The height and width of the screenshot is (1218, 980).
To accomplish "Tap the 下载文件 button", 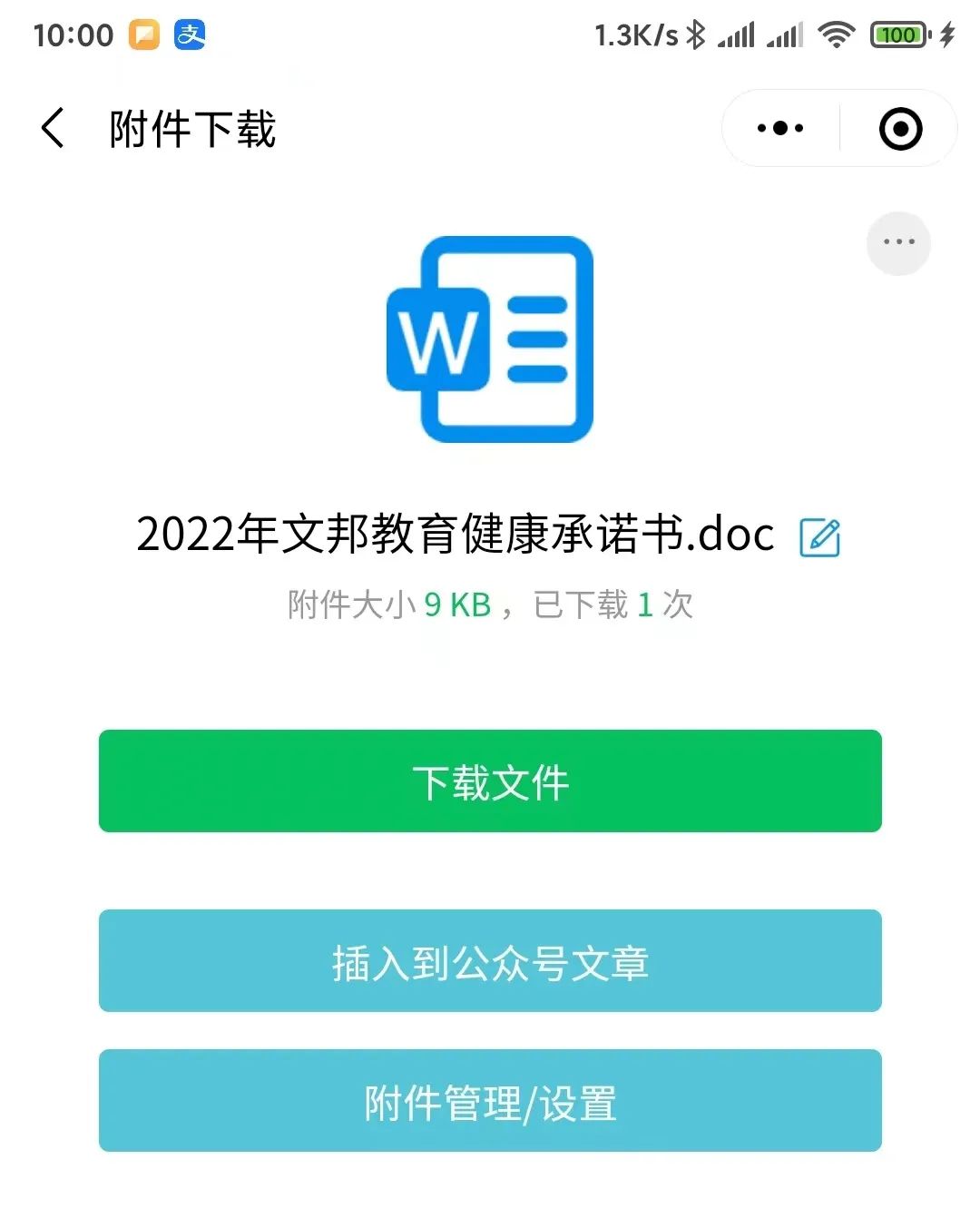I will [x=490, y=781].
